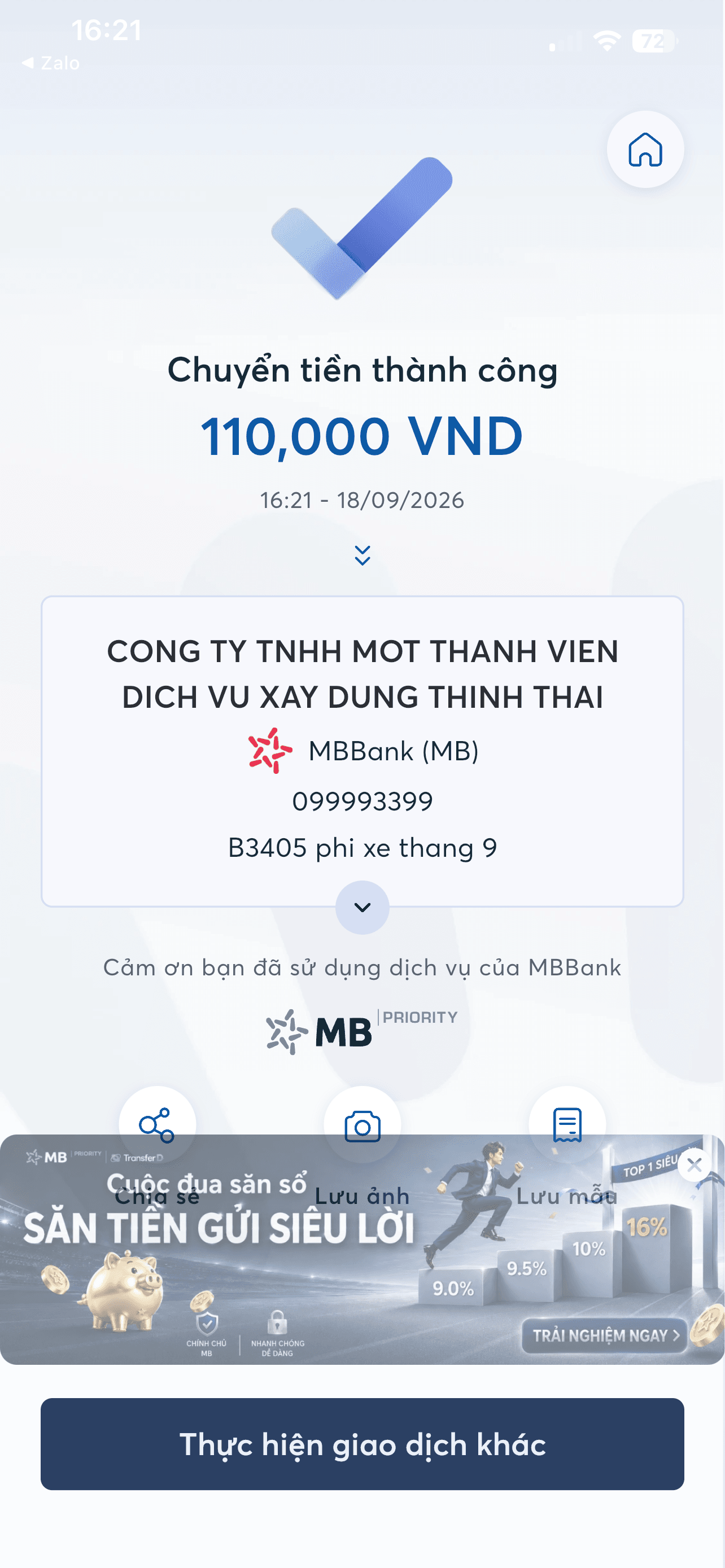Expand details with the double chevron

click(362, 555)
